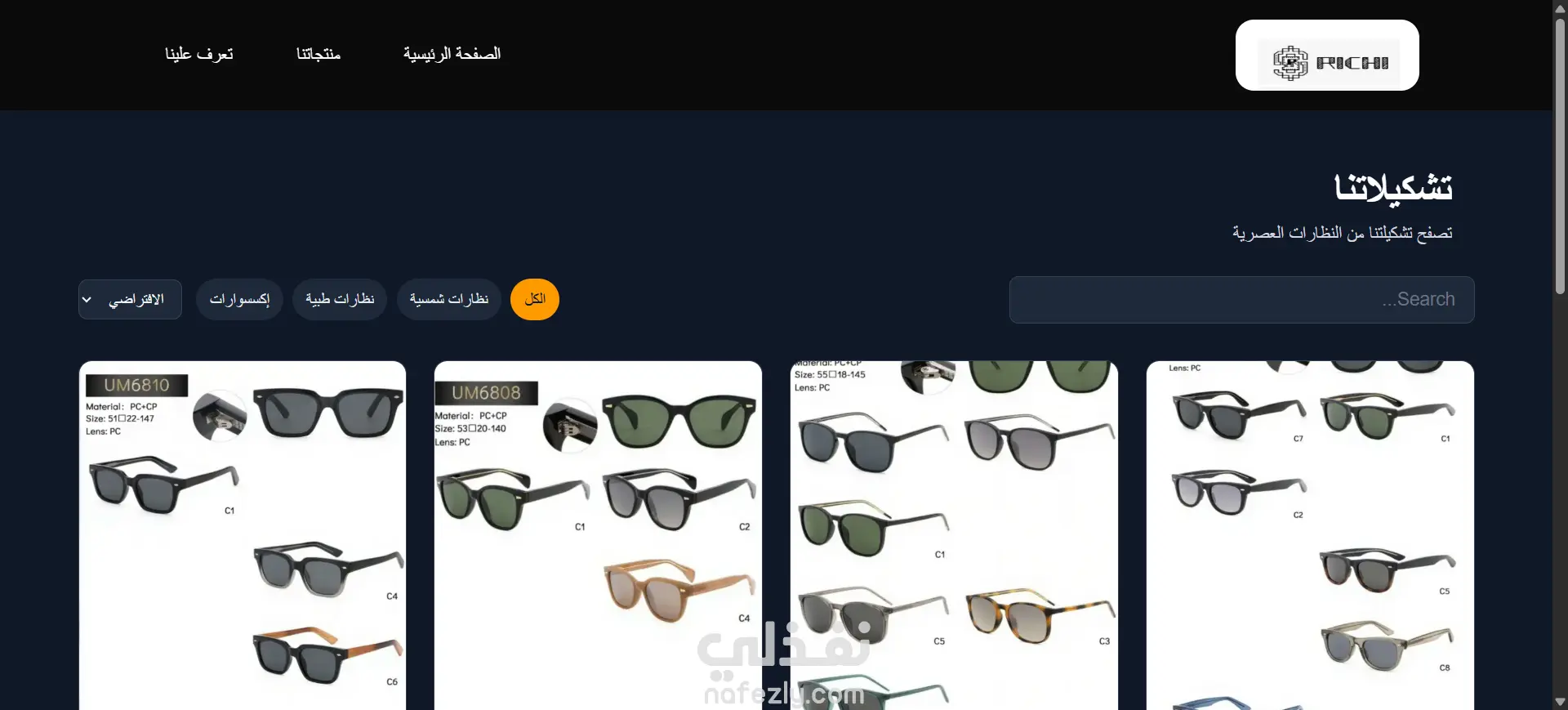Open تعرف علينا page

click(x=198, y=54)
